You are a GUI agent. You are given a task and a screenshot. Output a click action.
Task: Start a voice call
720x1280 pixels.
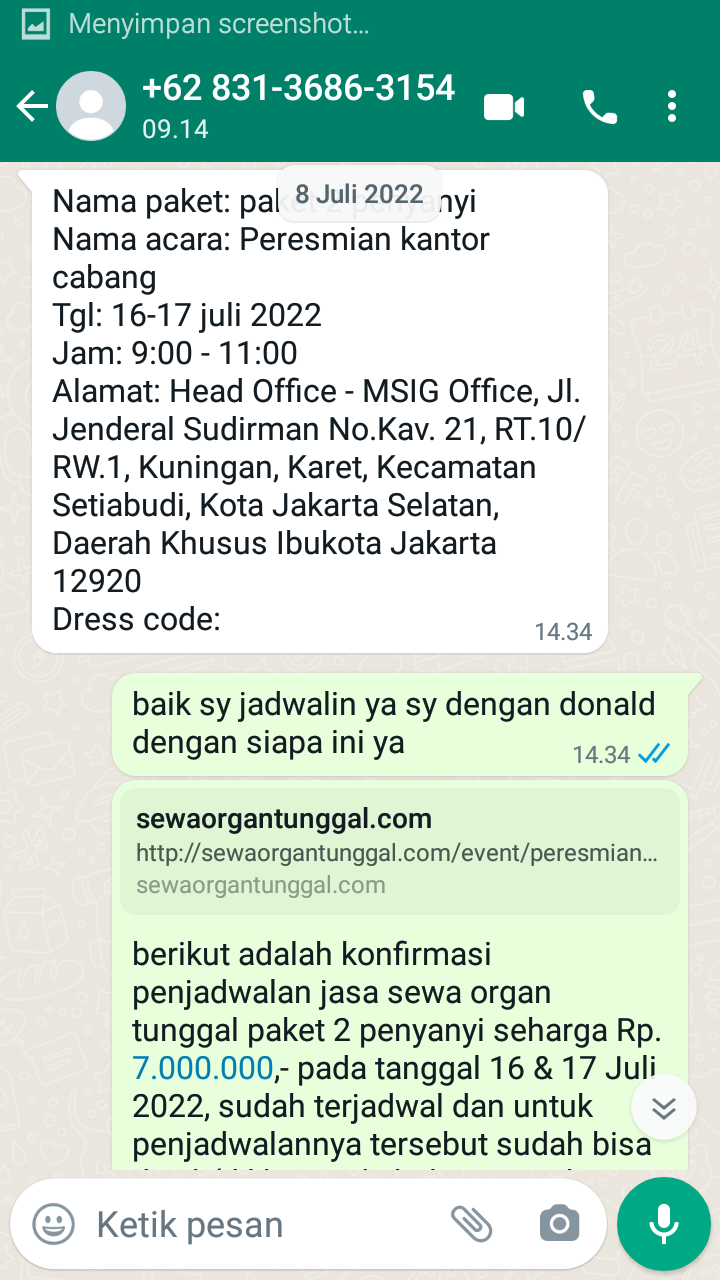tap(599, 107)
